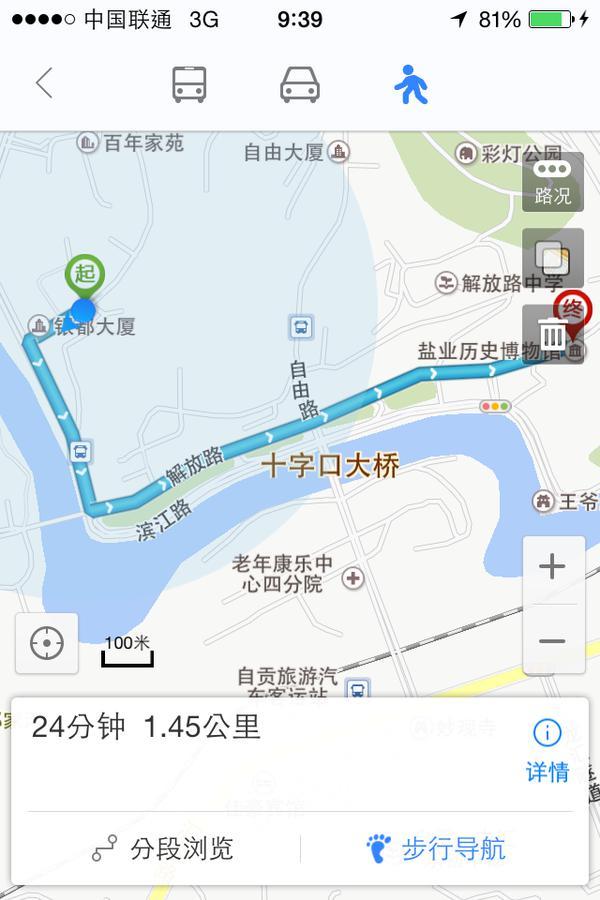The height and width of the screenshot is (900, 600).
Task: Switch to driving route mode
Action: click(299, 84)
